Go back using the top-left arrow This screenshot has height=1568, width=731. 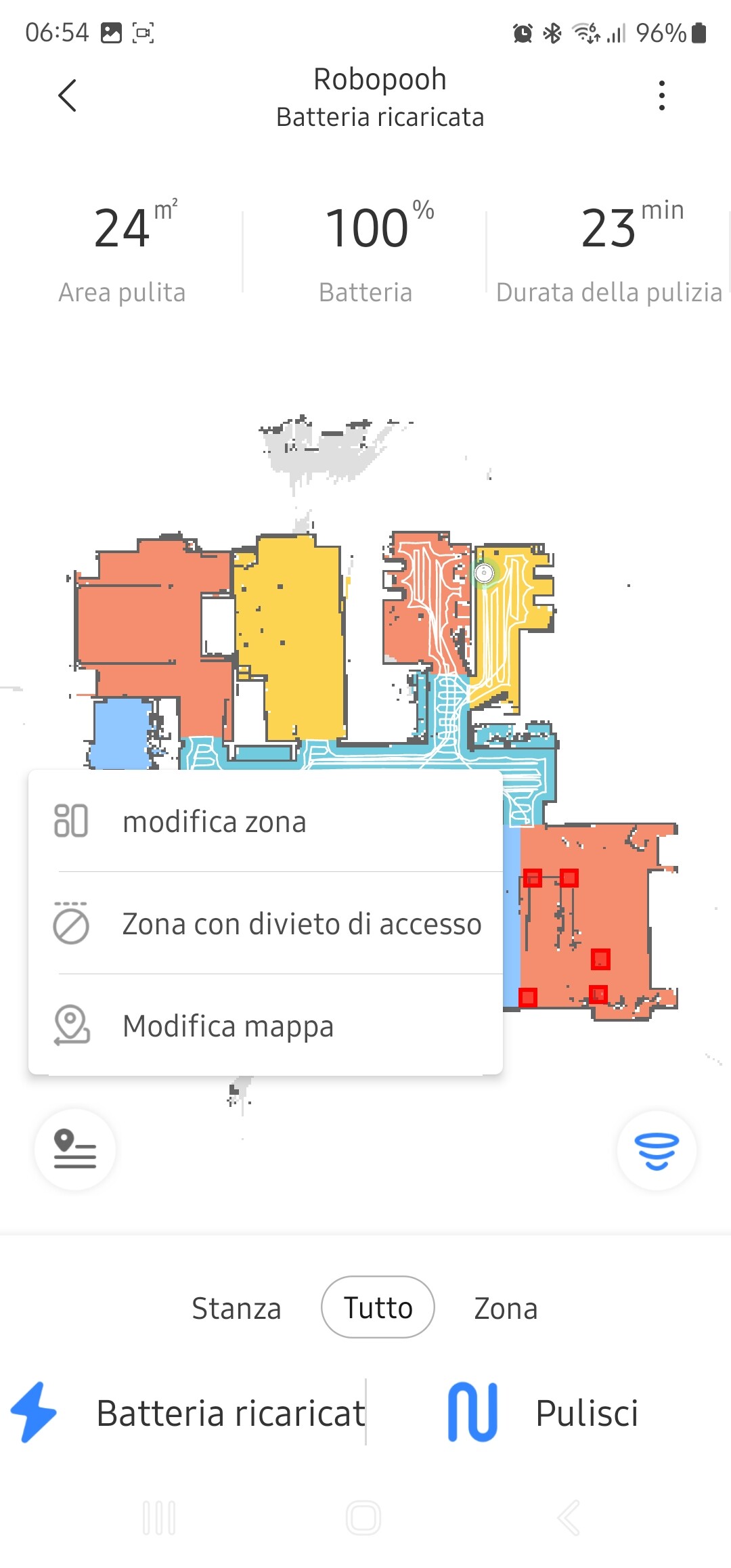[67, 95]
